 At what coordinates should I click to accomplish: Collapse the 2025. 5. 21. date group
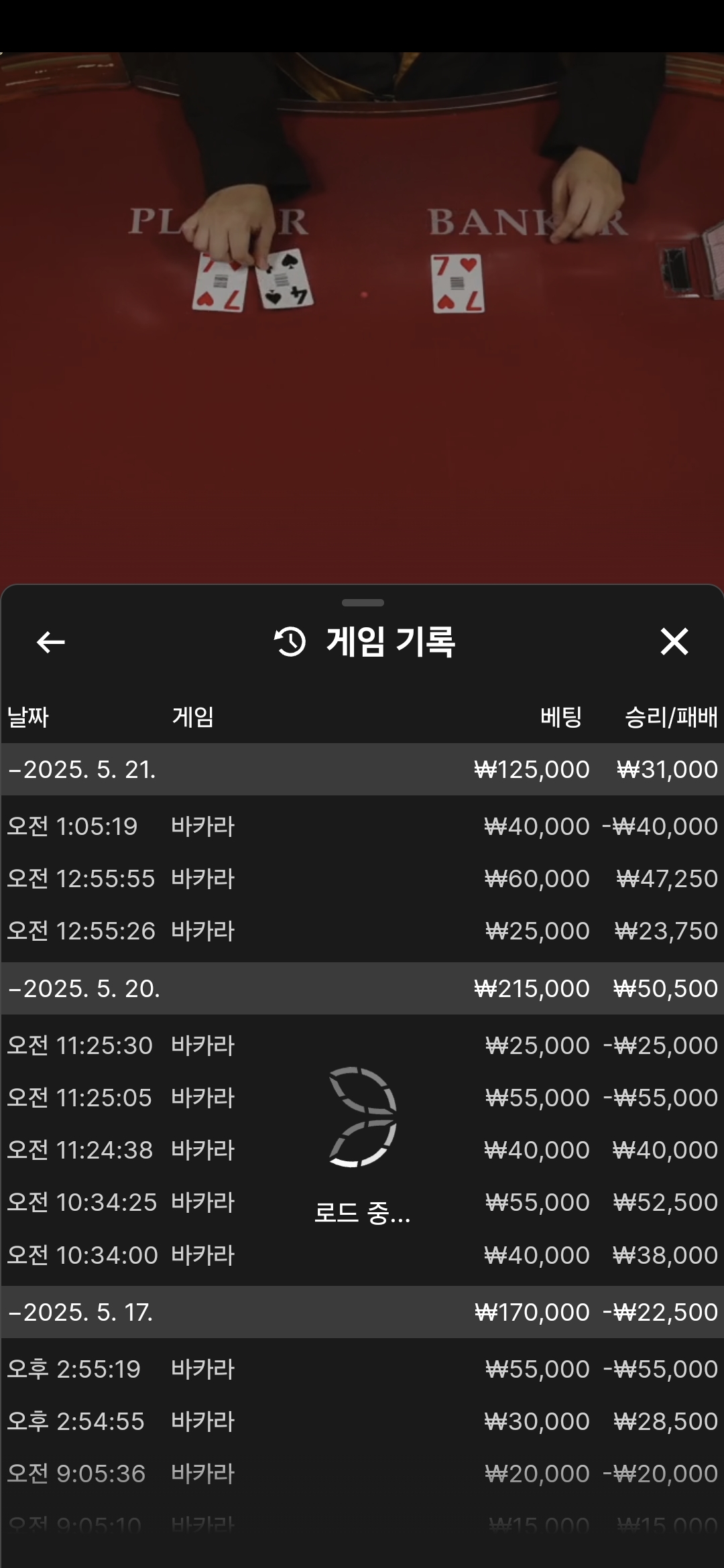(362, 769)
